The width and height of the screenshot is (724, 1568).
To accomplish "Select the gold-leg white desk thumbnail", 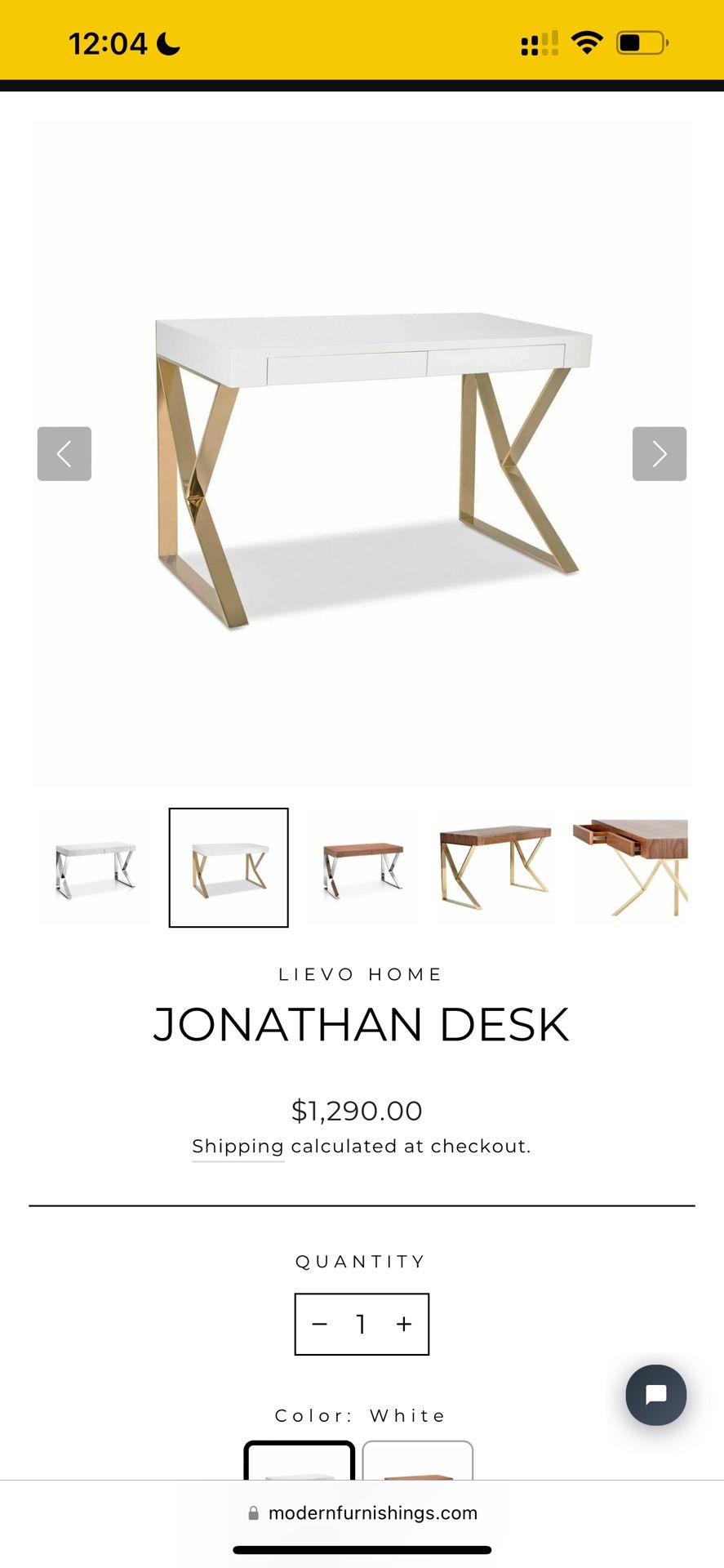I will (x=228, y=868).
